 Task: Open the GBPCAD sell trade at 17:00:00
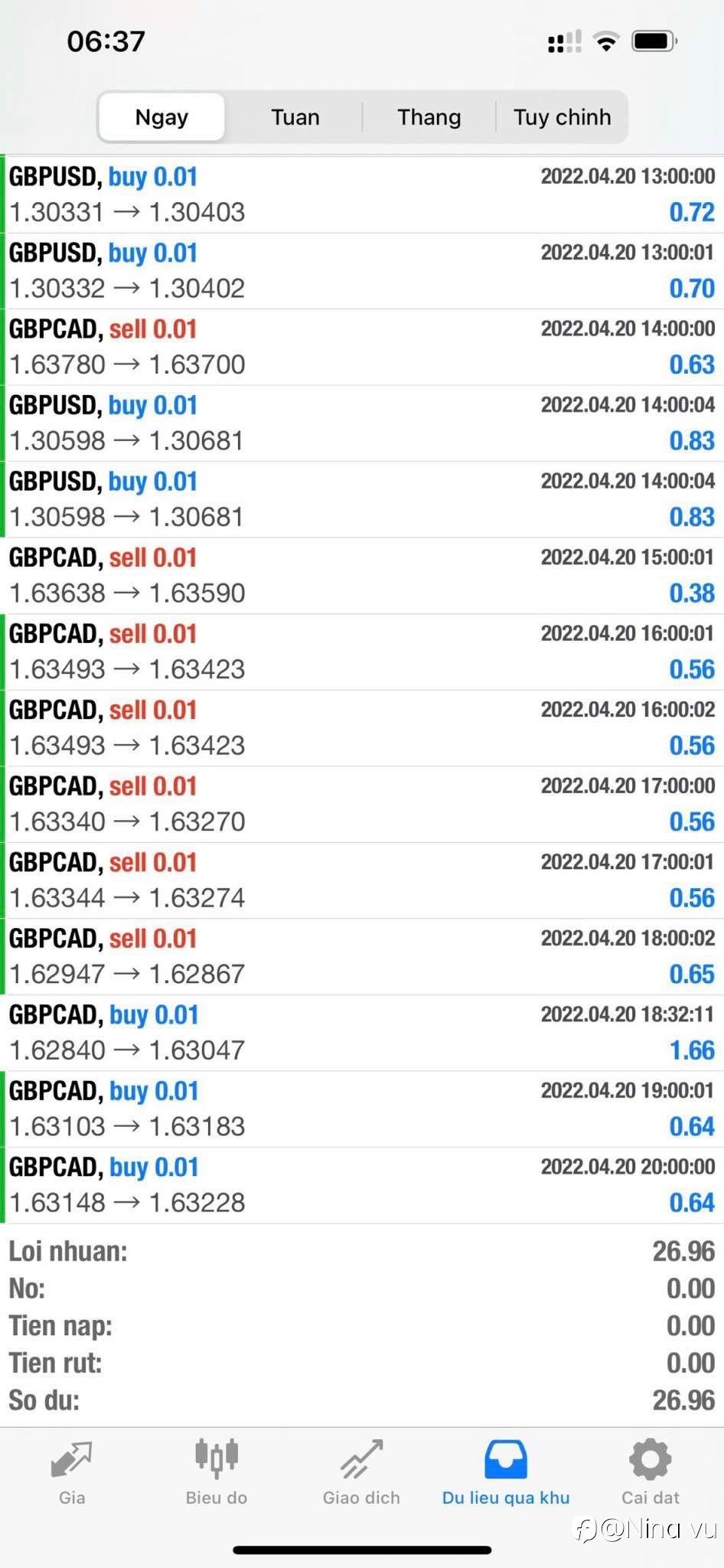click(362, 804)
